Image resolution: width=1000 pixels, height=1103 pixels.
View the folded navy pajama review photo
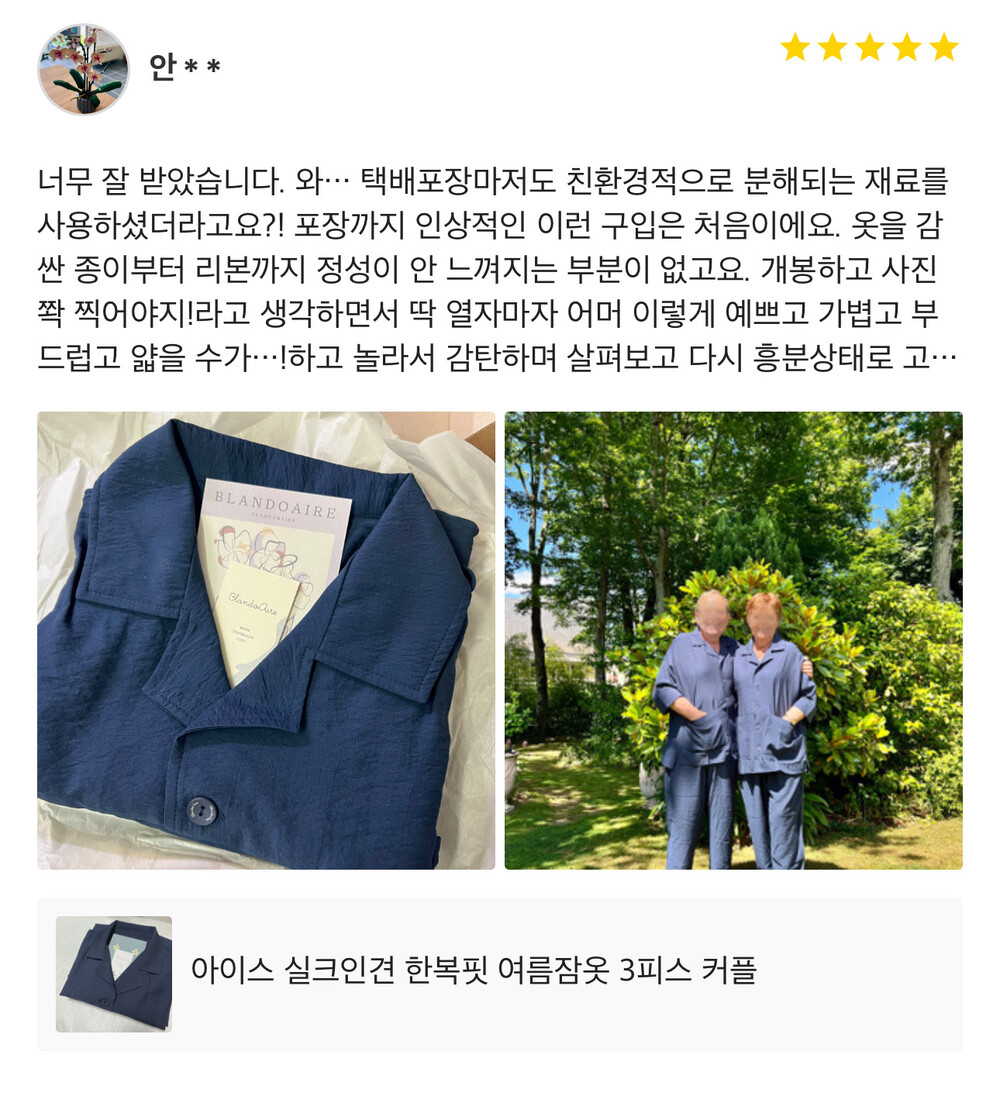pos(266,640)
